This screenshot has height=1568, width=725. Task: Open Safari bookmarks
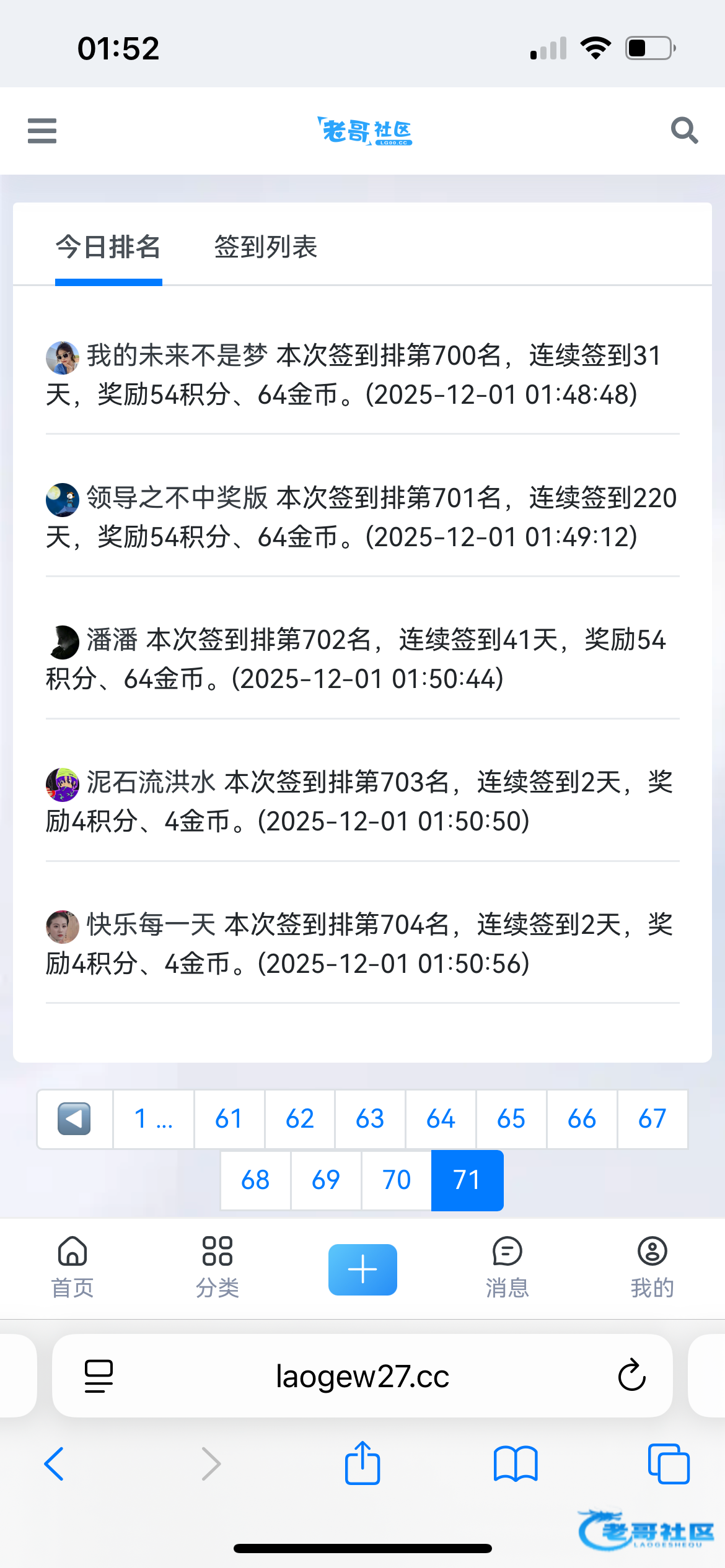[x=516, y=1464]
